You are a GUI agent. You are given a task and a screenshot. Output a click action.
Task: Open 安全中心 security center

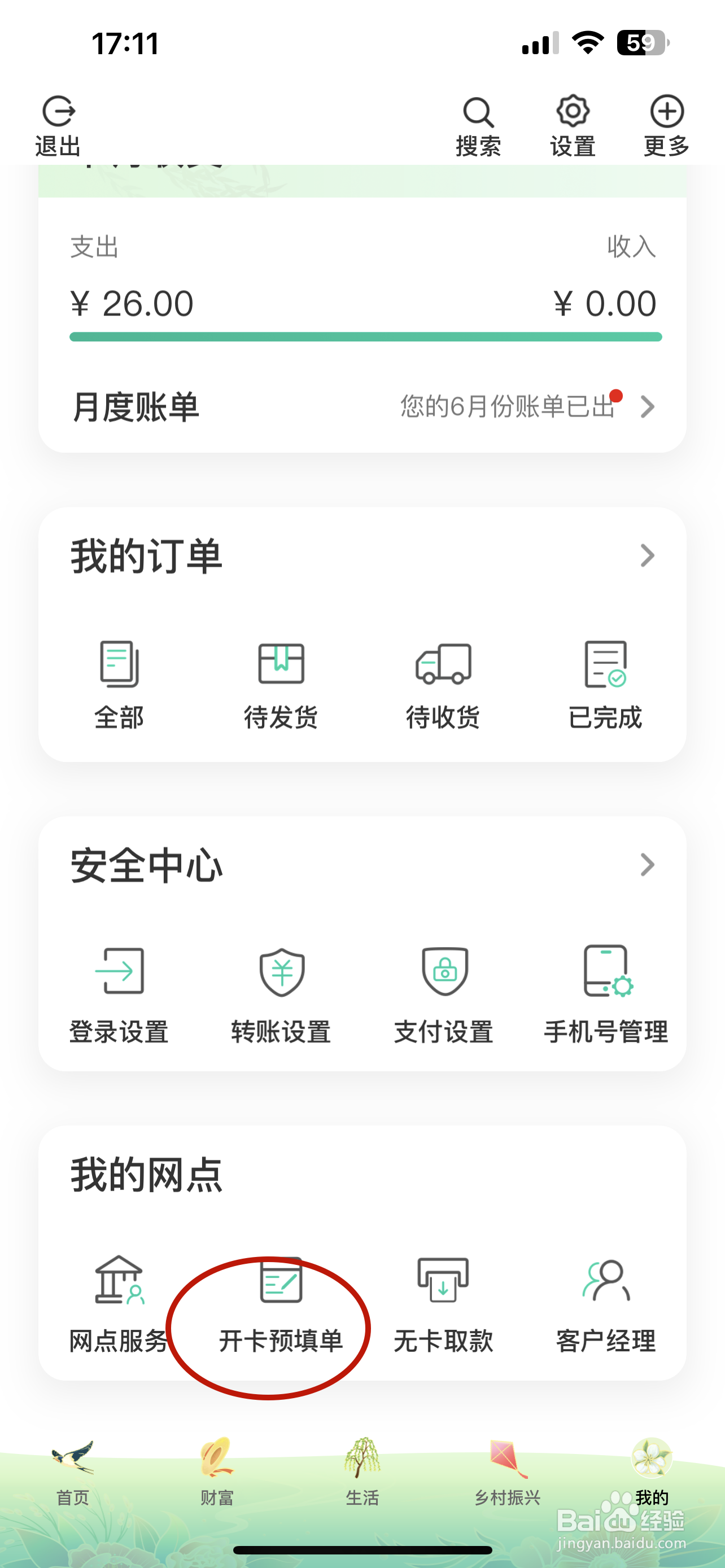[647, 864]
